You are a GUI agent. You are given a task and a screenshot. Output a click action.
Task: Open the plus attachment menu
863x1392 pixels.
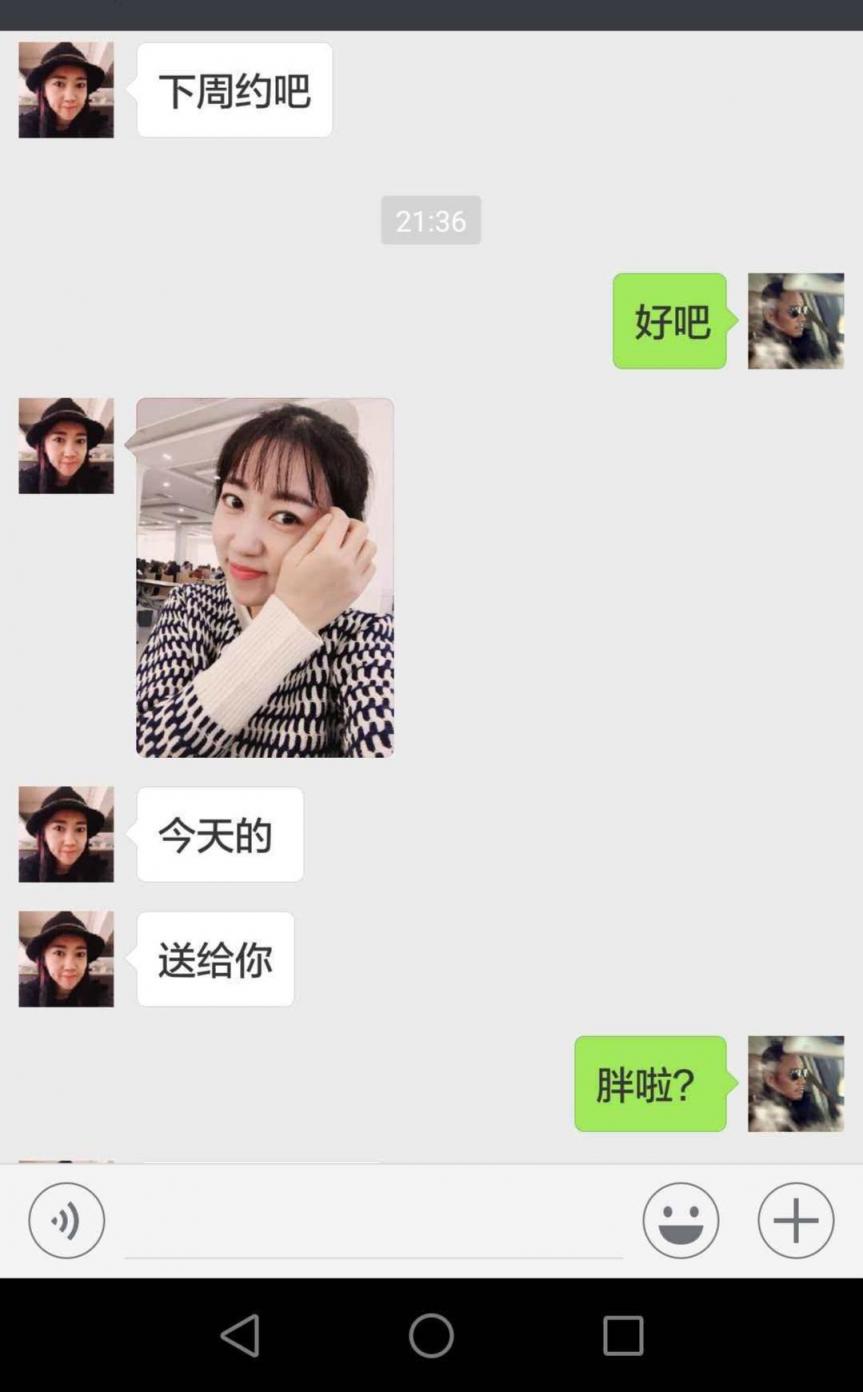point(795,1220)
